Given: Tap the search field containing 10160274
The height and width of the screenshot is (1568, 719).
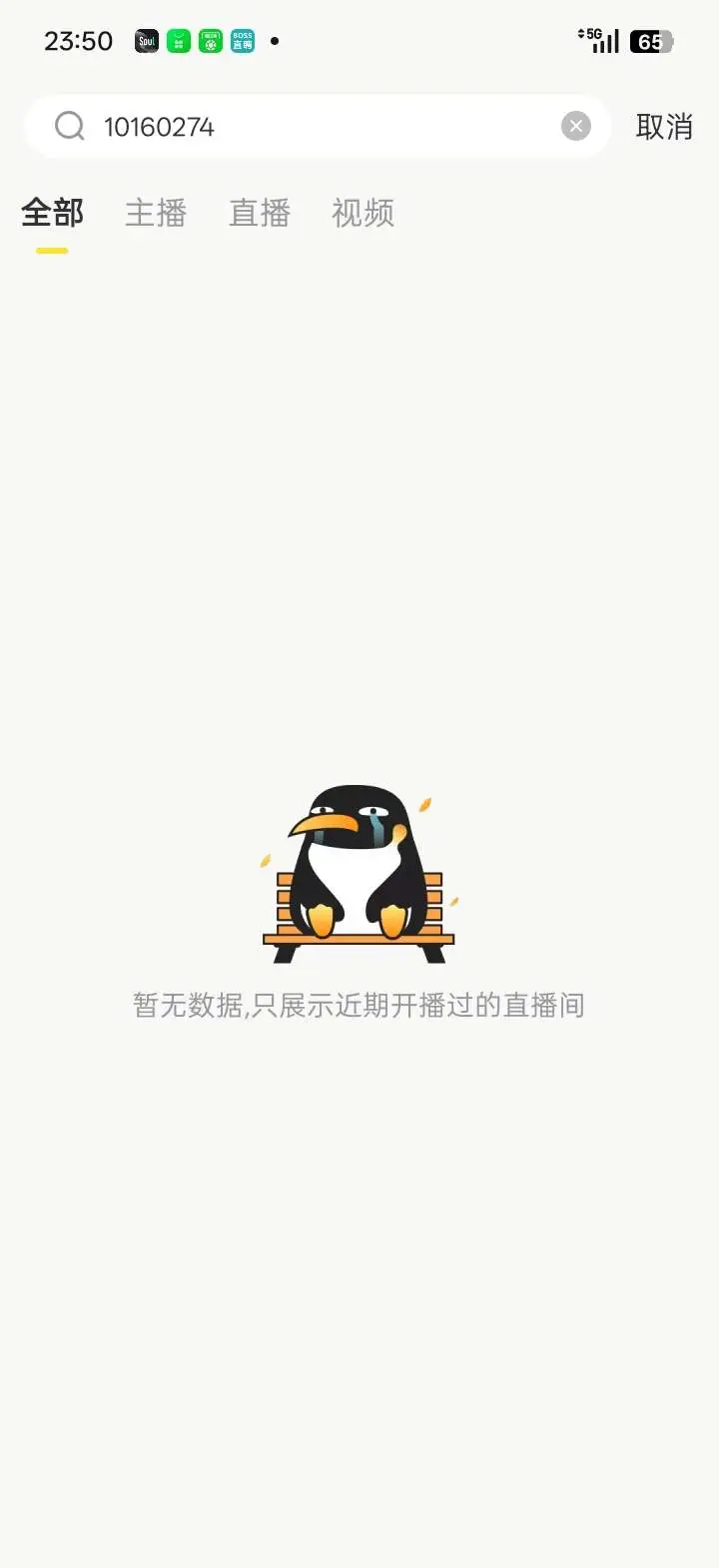Looking at the screenshot, I should [x=318, y=127].
